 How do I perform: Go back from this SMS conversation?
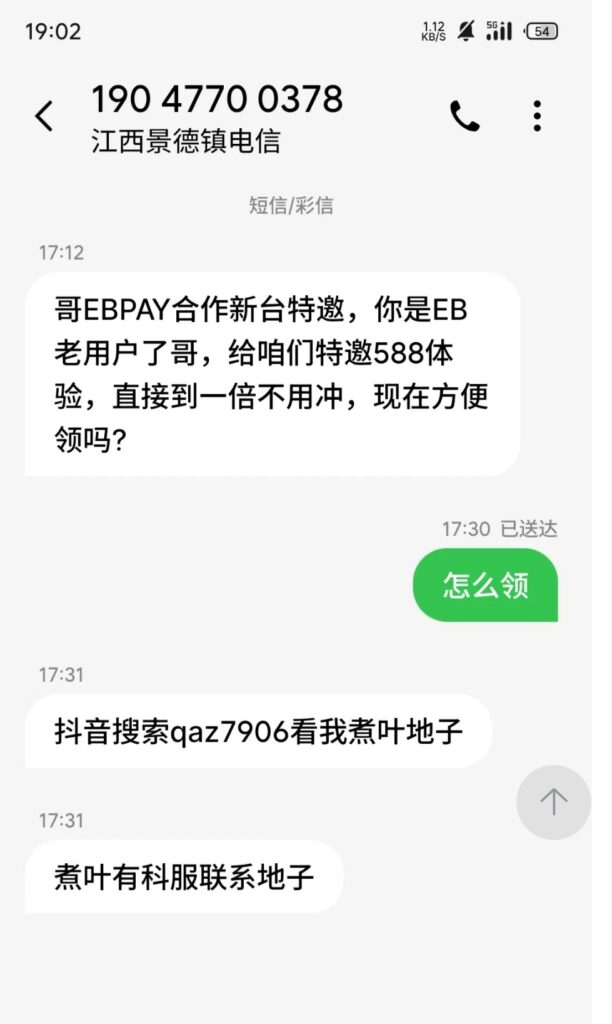click(x=44, y=117)
